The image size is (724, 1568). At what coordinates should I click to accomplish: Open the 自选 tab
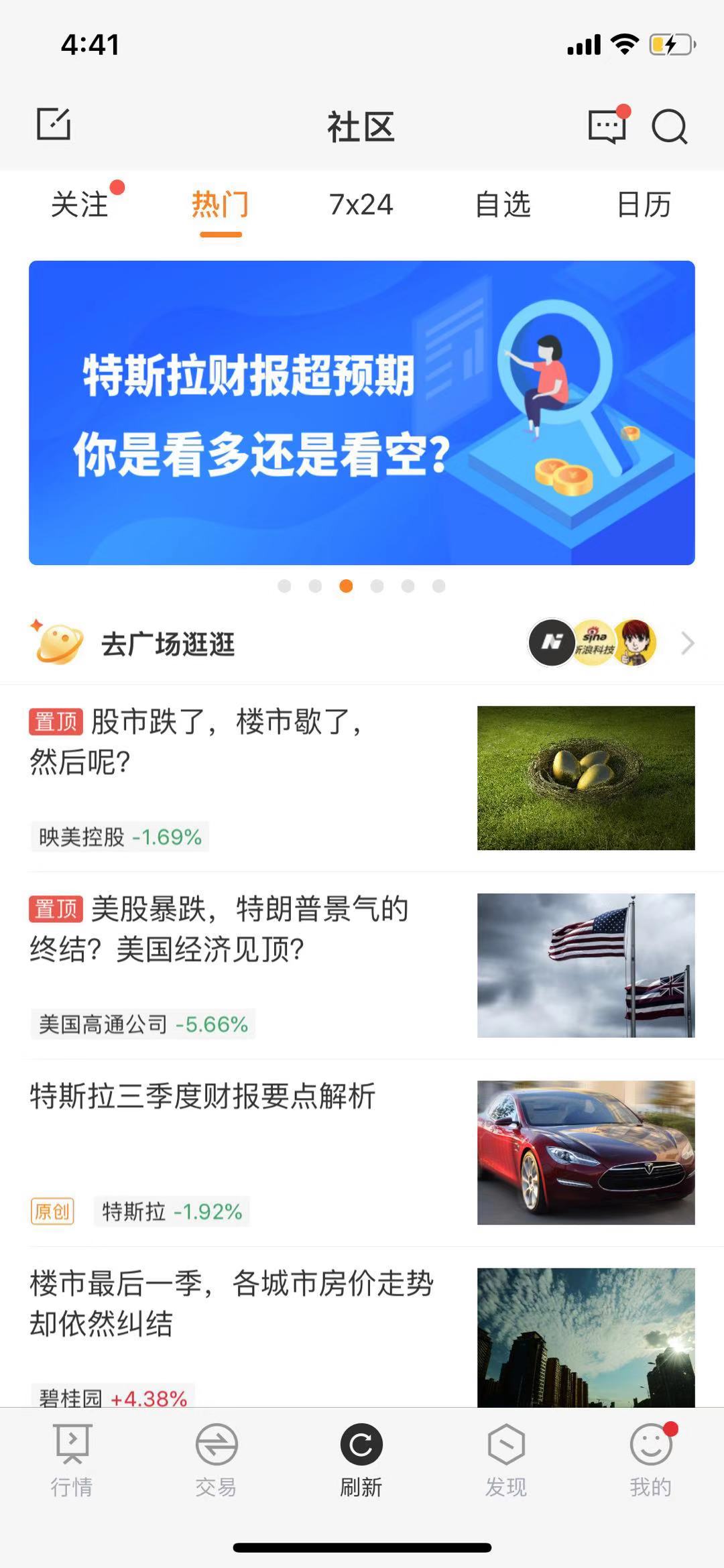tap(503, 204)
